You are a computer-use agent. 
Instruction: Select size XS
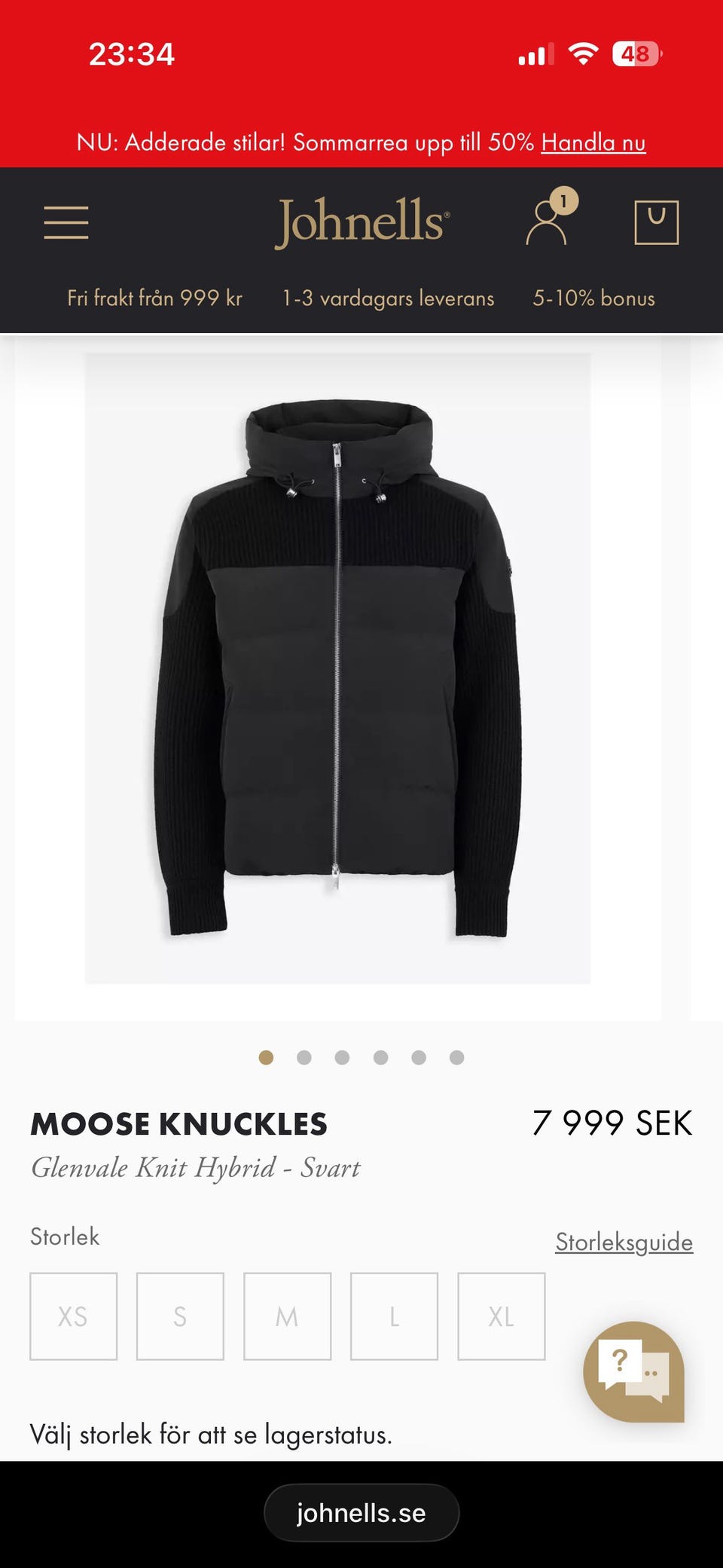pos(74,1316)
